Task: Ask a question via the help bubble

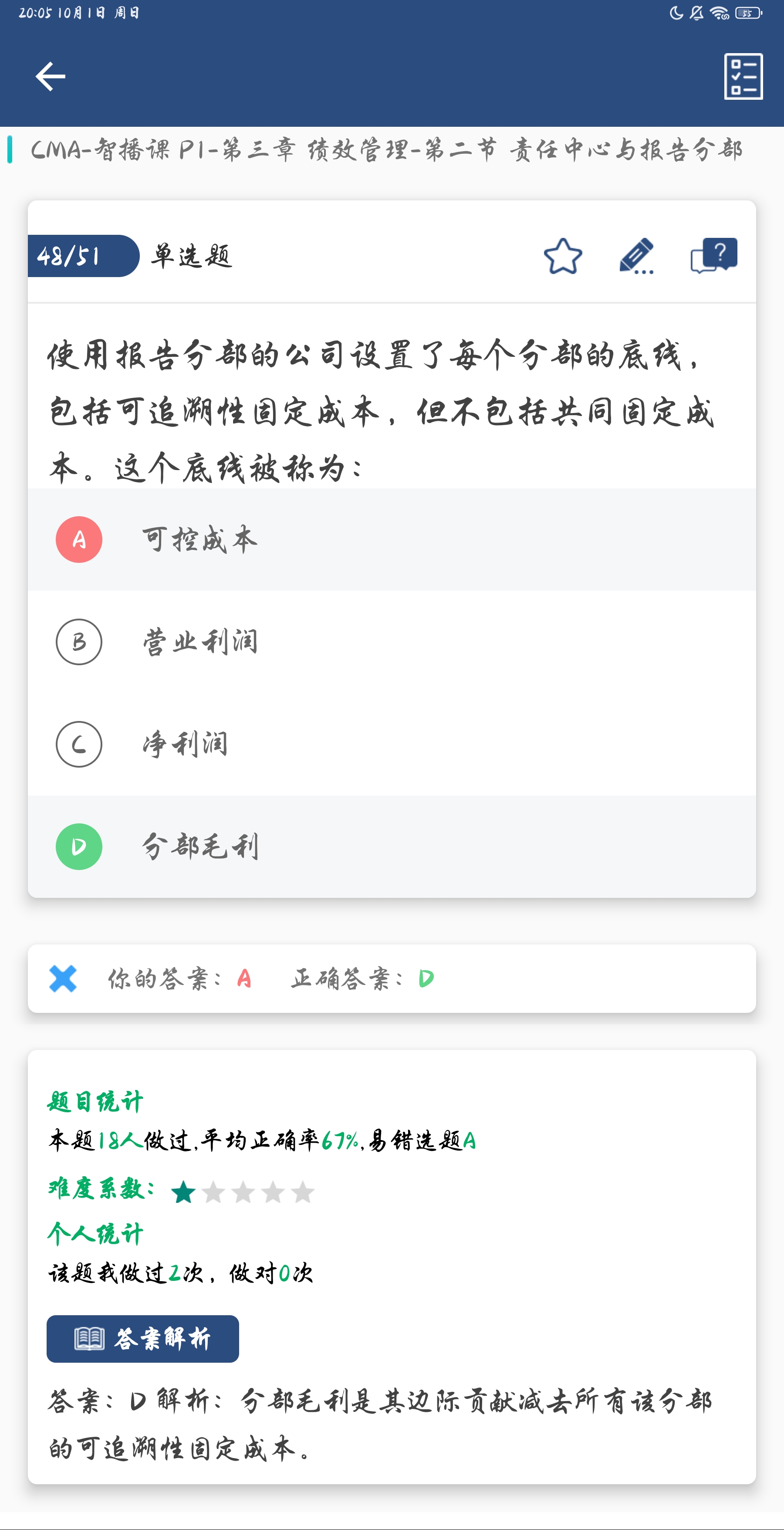Action: [714, 256]
